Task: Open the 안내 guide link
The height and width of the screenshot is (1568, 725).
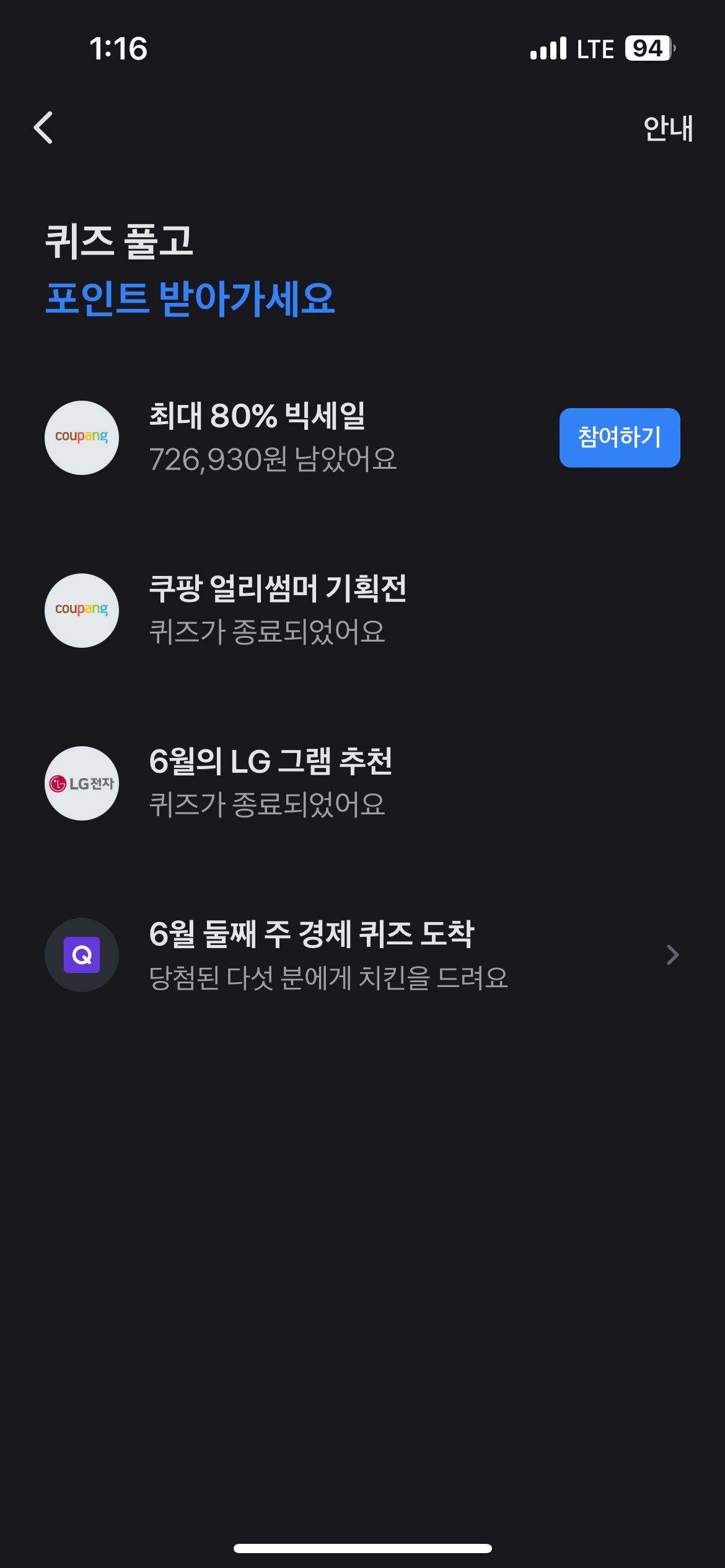Action: pos(667,128)
